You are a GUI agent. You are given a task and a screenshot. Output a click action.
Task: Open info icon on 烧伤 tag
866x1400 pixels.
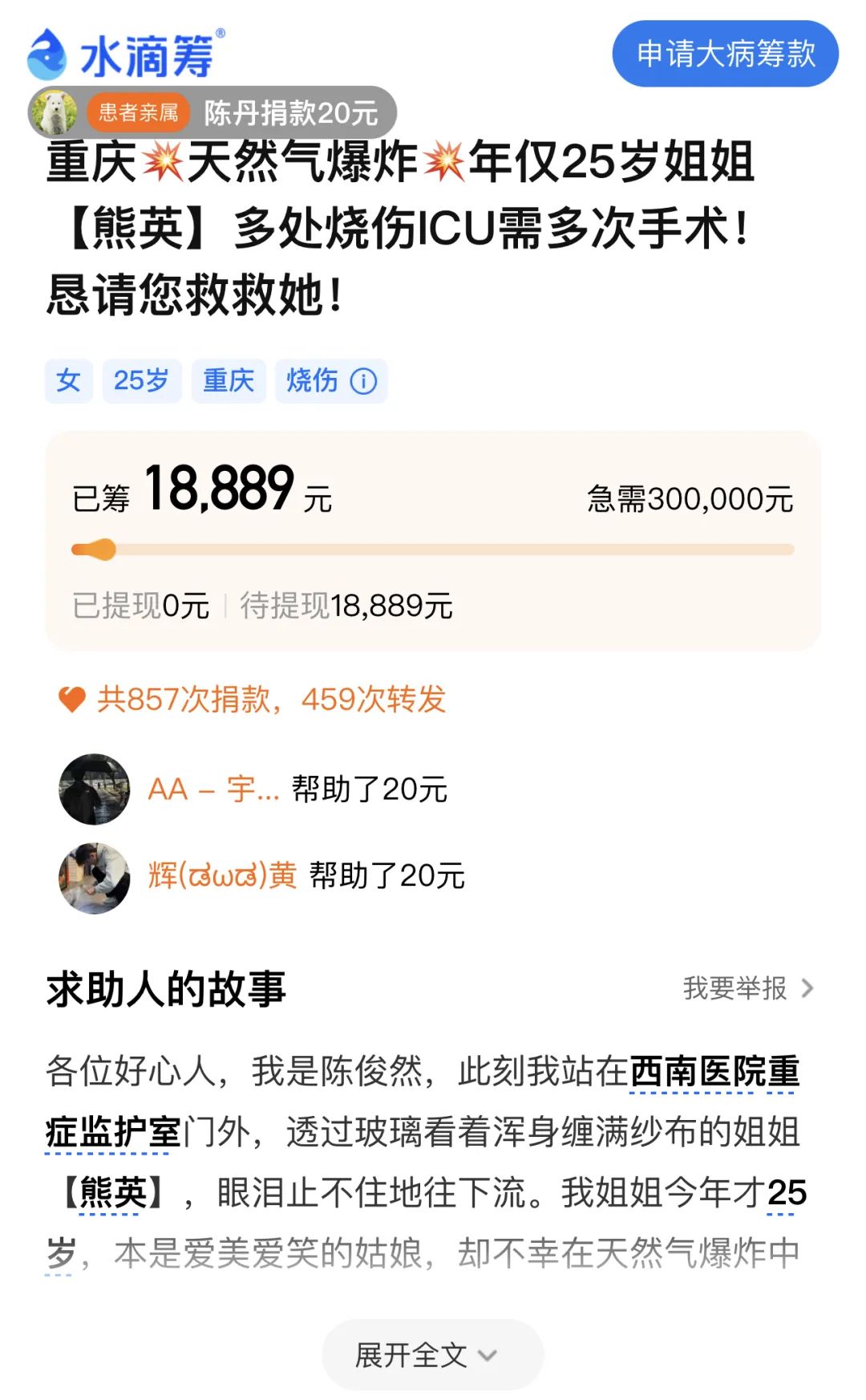[x=364, y=381]
